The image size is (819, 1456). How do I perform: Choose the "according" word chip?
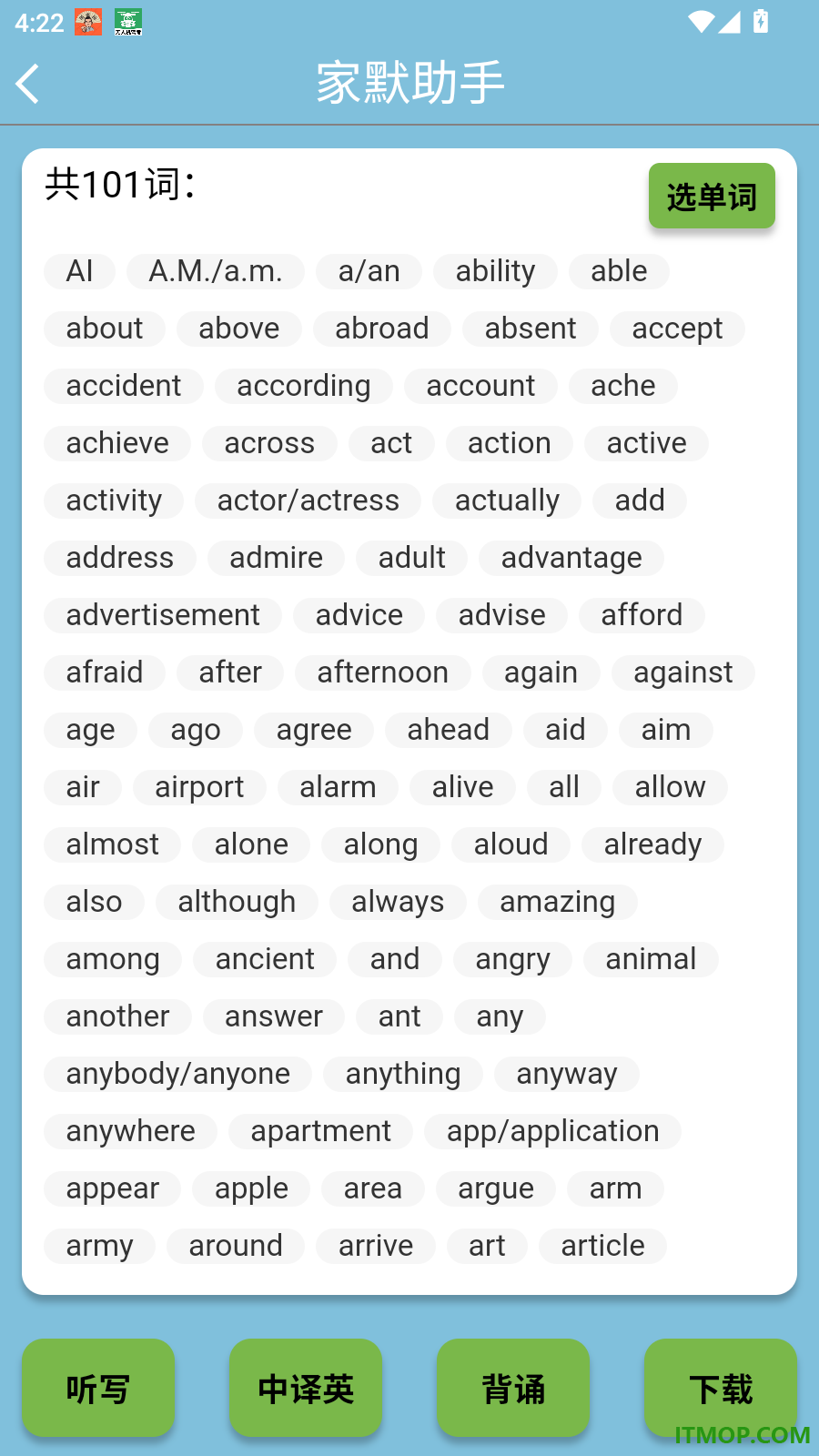304,386
